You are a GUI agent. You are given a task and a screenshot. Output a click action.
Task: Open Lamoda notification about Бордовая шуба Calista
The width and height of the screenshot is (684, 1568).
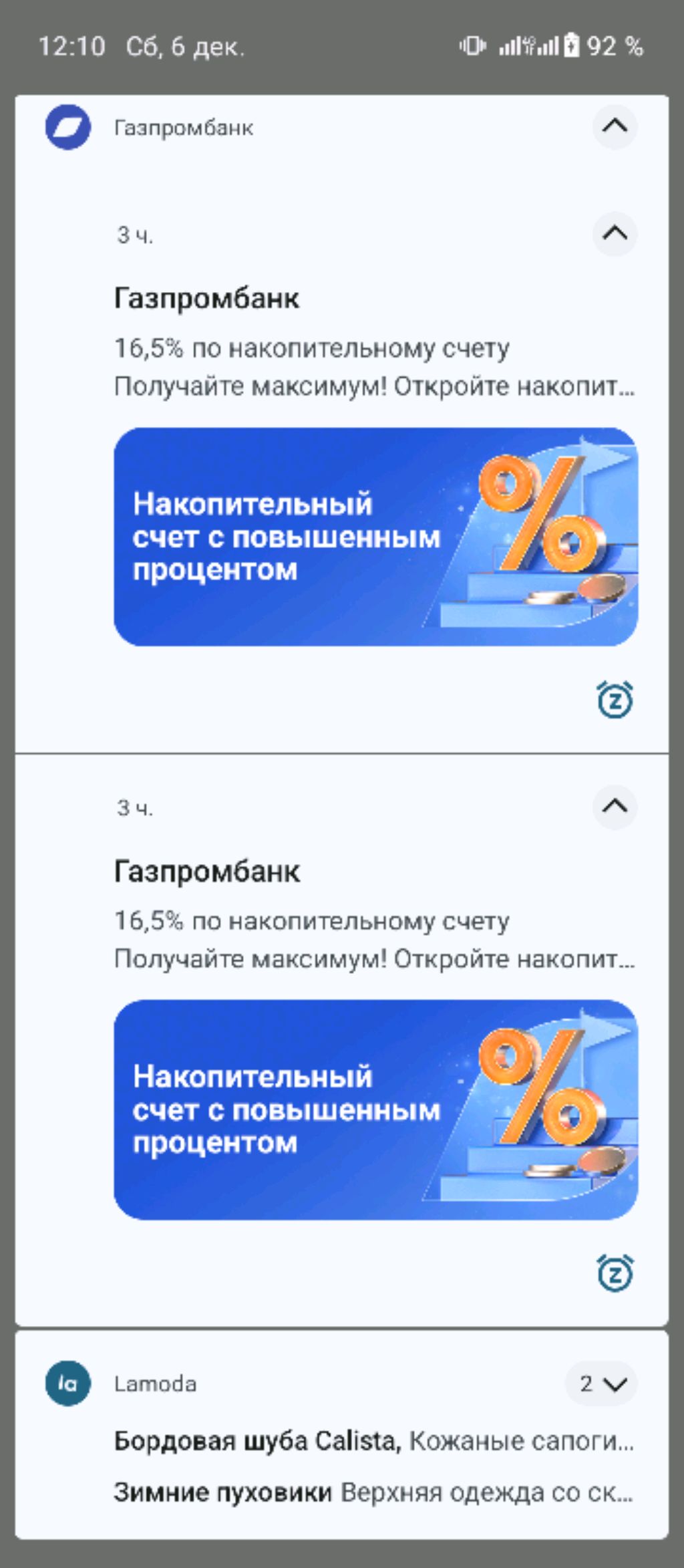pyautogui.click(x=373, y=1442)
